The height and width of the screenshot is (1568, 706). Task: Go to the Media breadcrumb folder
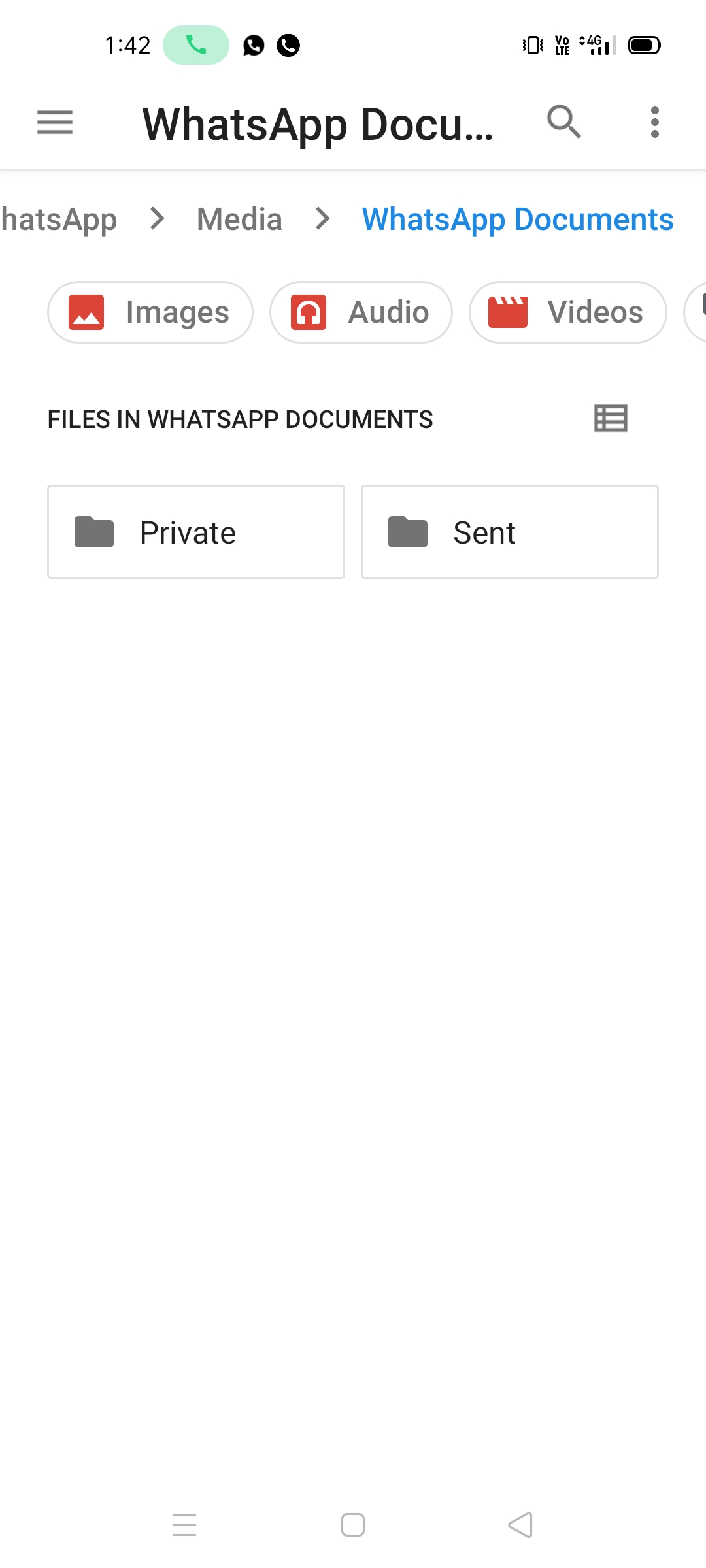[x=239, y=219]
